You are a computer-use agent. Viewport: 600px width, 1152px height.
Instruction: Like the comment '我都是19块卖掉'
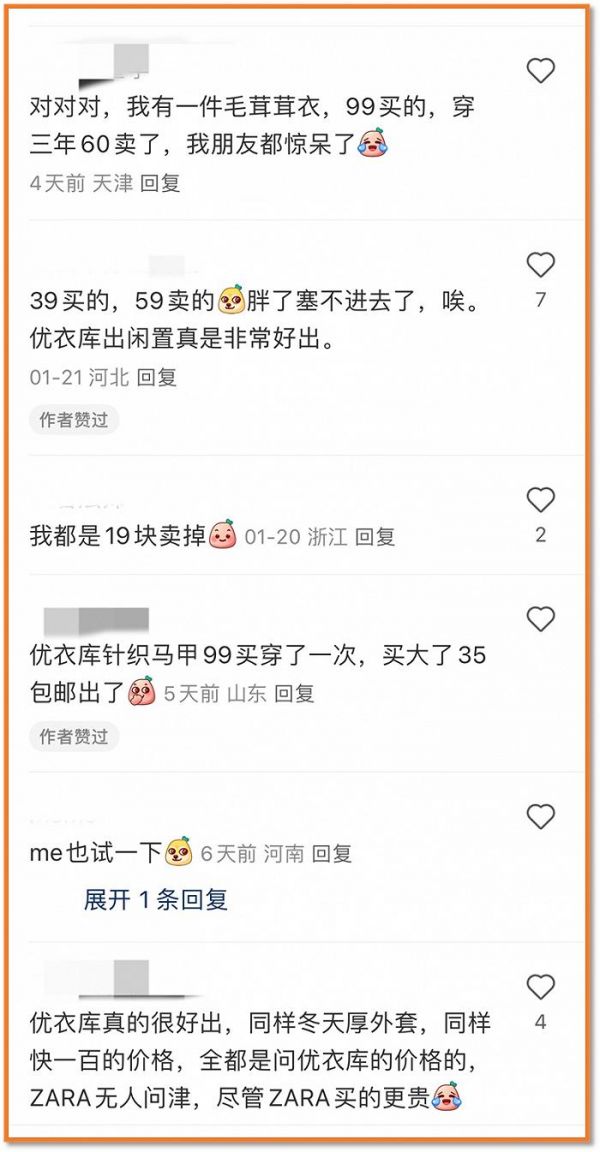pos(540,500)
